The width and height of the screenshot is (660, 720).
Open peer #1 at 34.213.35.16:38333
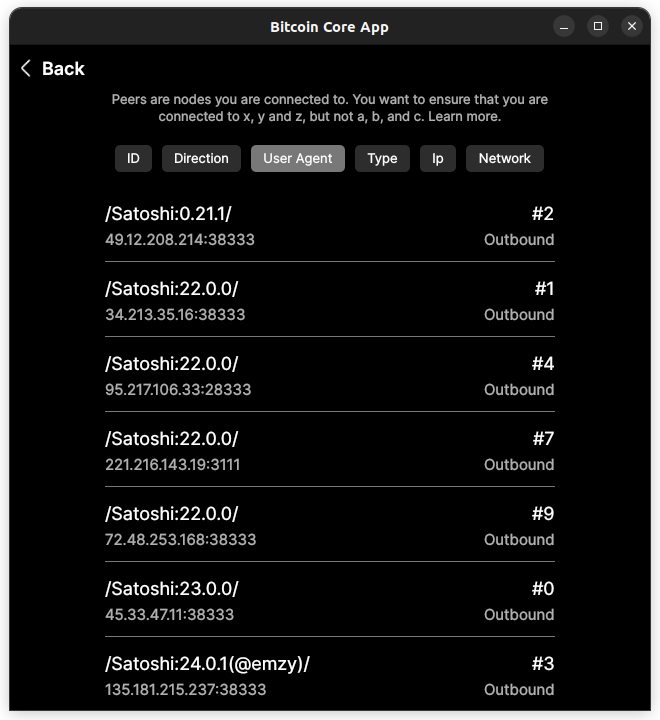tap(330, 300)
